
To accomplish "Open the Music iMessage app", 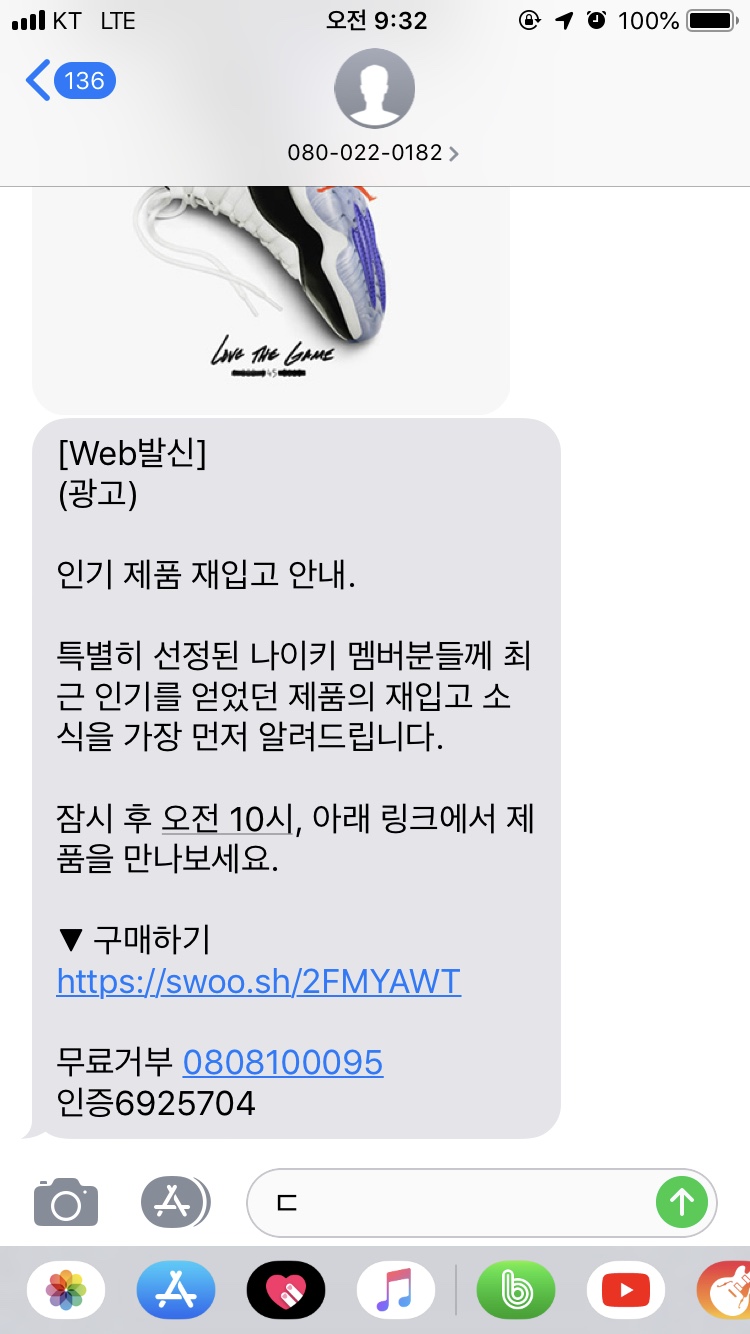I will pos(396,1290).
